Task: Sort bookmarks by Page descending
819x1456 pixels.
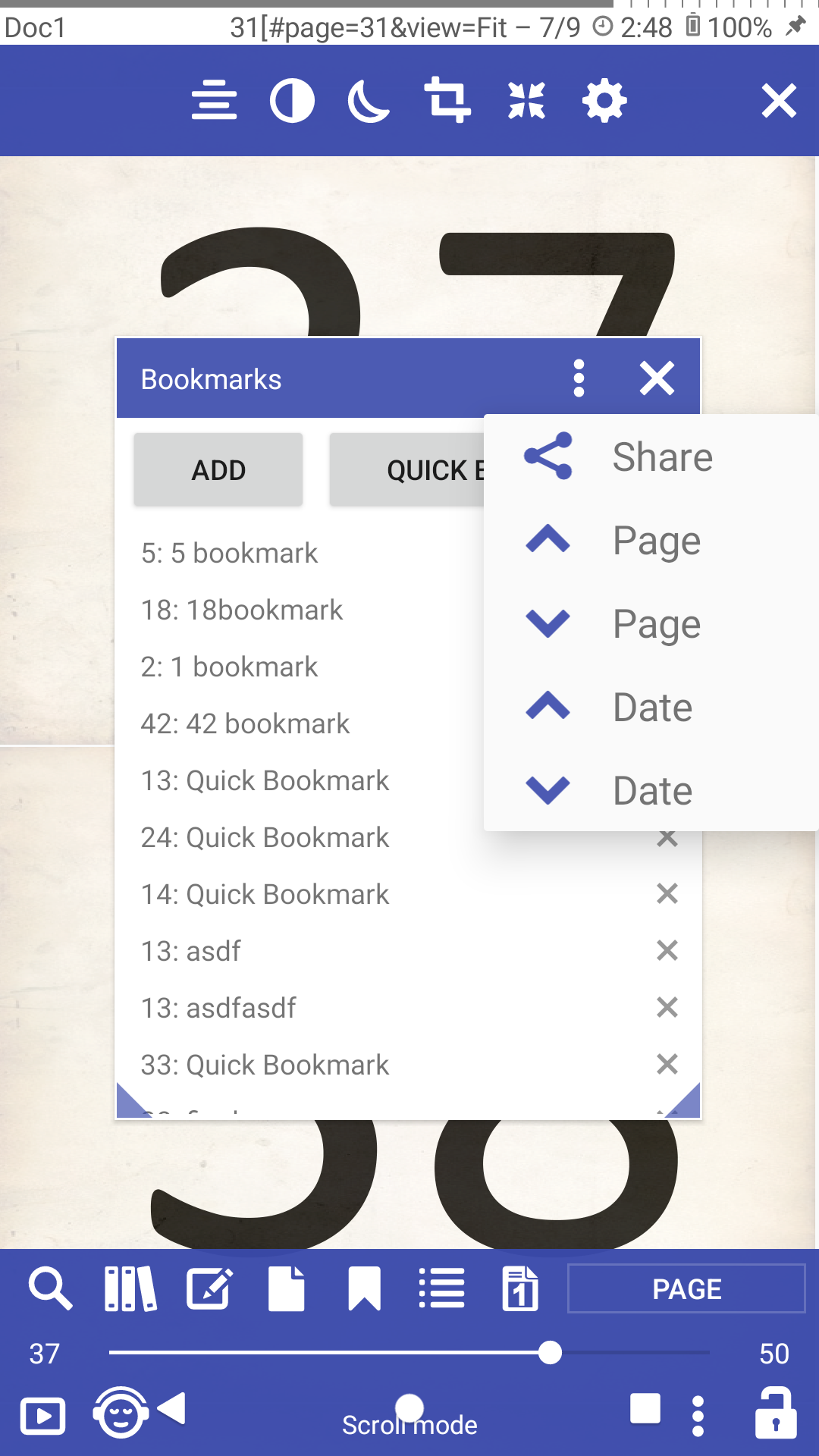Action: point(652,623)
